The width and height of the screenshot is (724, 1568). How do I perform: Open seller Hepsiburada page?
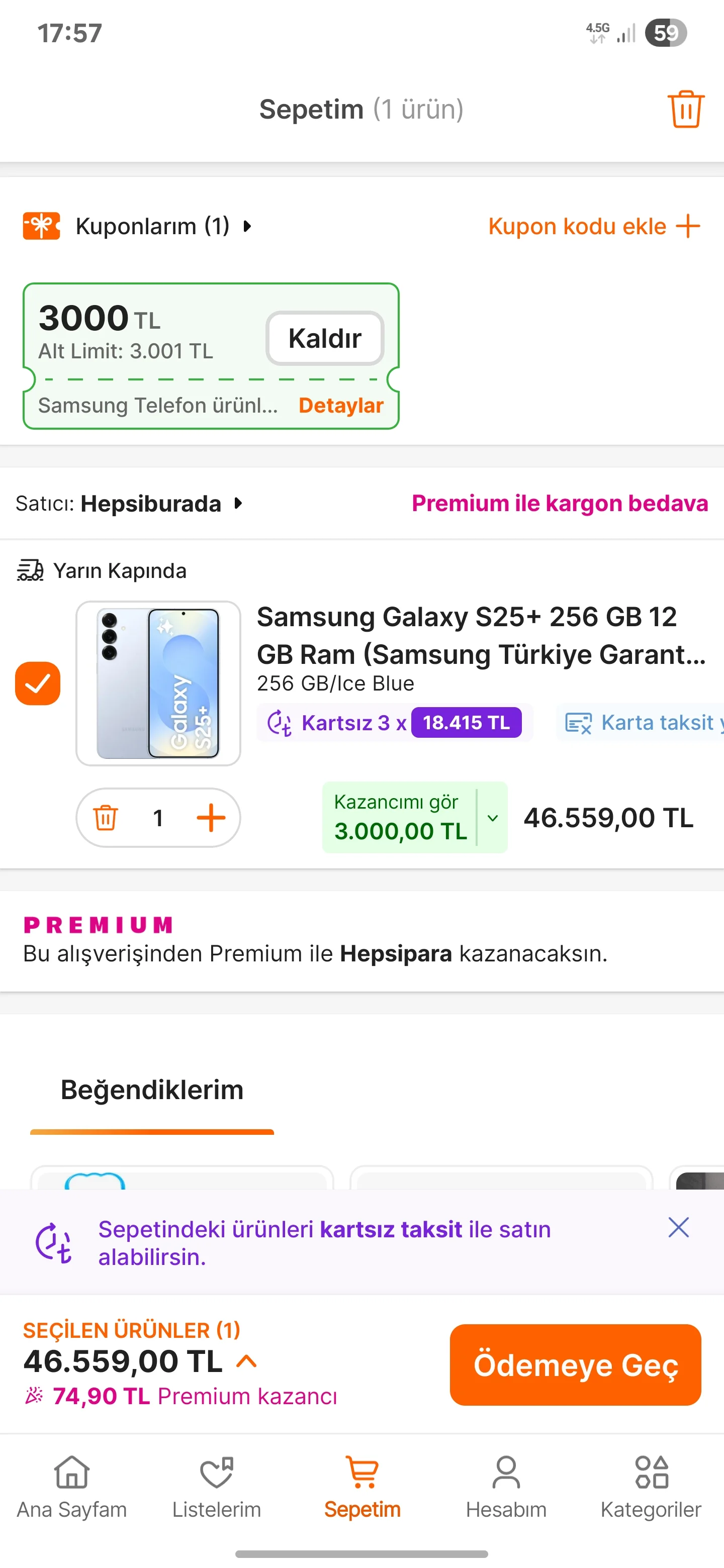click(151, 504)
